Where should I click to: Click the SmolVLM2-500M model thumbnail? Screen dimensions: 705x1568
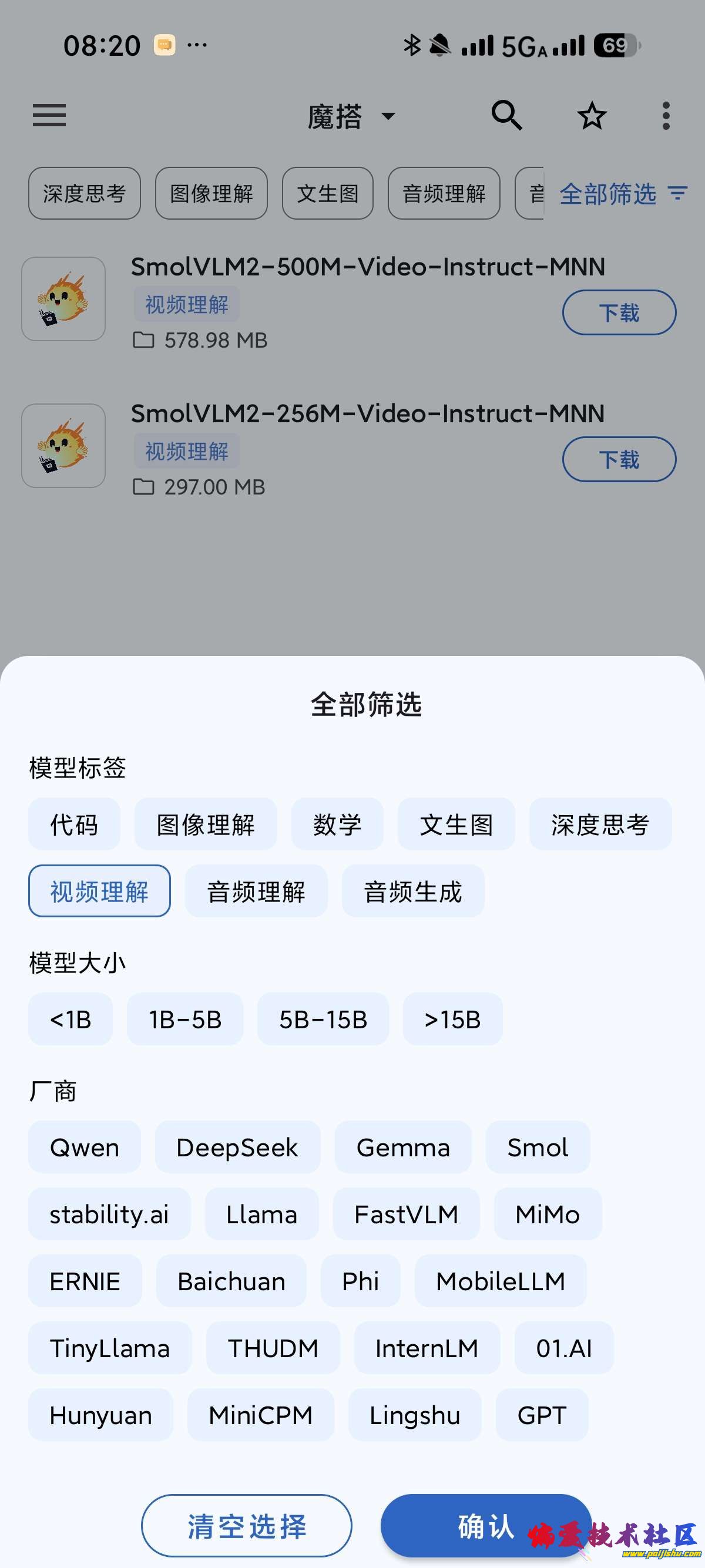click(x=63, y=300)
